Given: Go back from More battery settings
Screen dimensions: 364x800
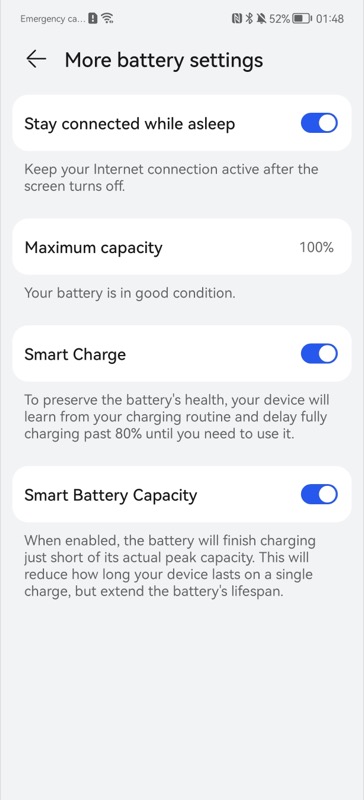Looking at the screenshot, I should [36, 59].
